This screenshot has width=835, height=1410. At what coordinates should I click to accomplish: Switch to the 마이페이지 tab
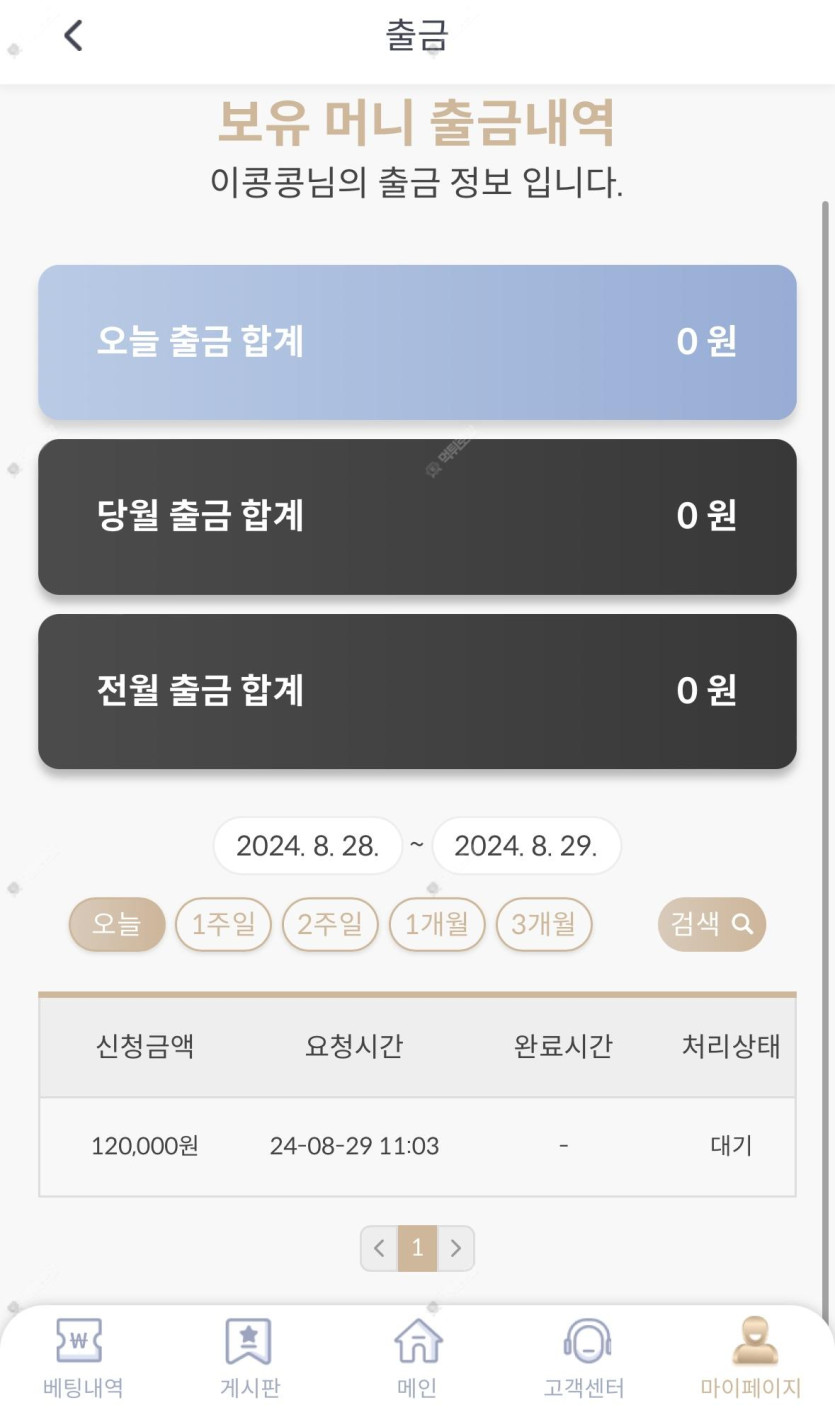[751, 1358]
